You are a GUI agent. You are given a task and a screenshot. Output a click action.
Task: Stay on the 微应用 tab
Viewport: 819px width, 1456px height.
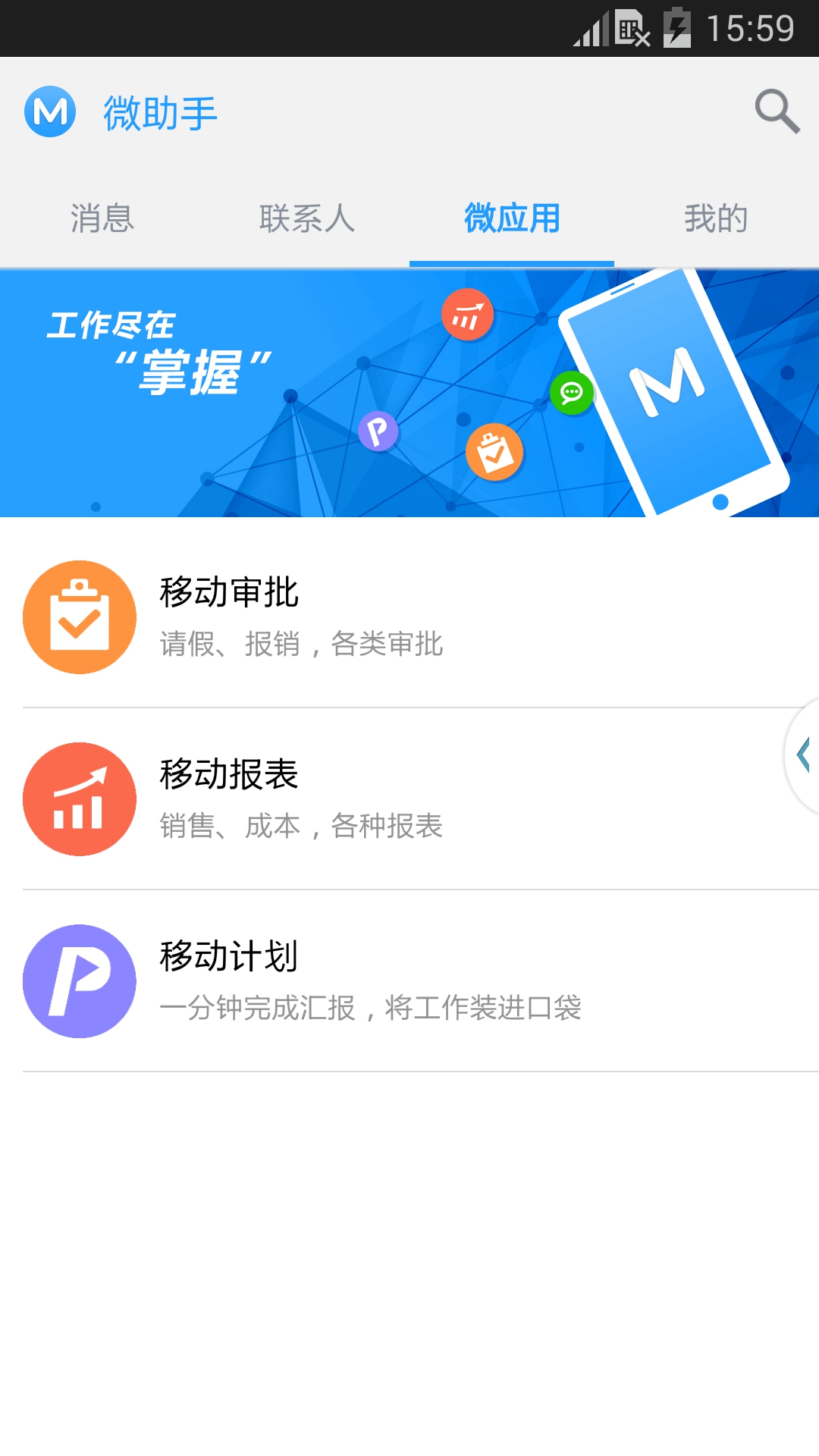tap(511, 218)
